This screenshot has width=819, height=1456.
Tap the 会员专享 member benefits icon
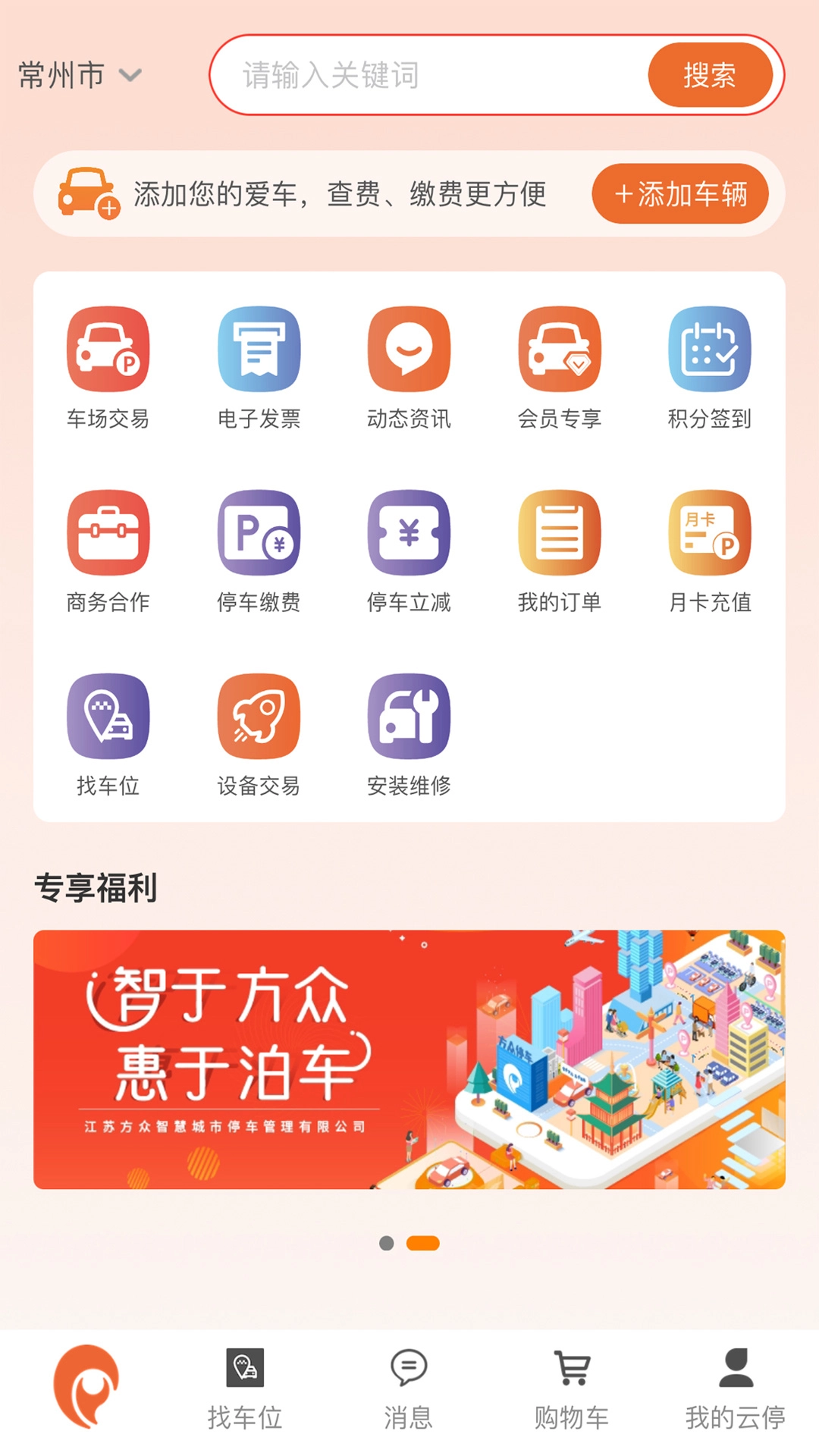point(559,351)
